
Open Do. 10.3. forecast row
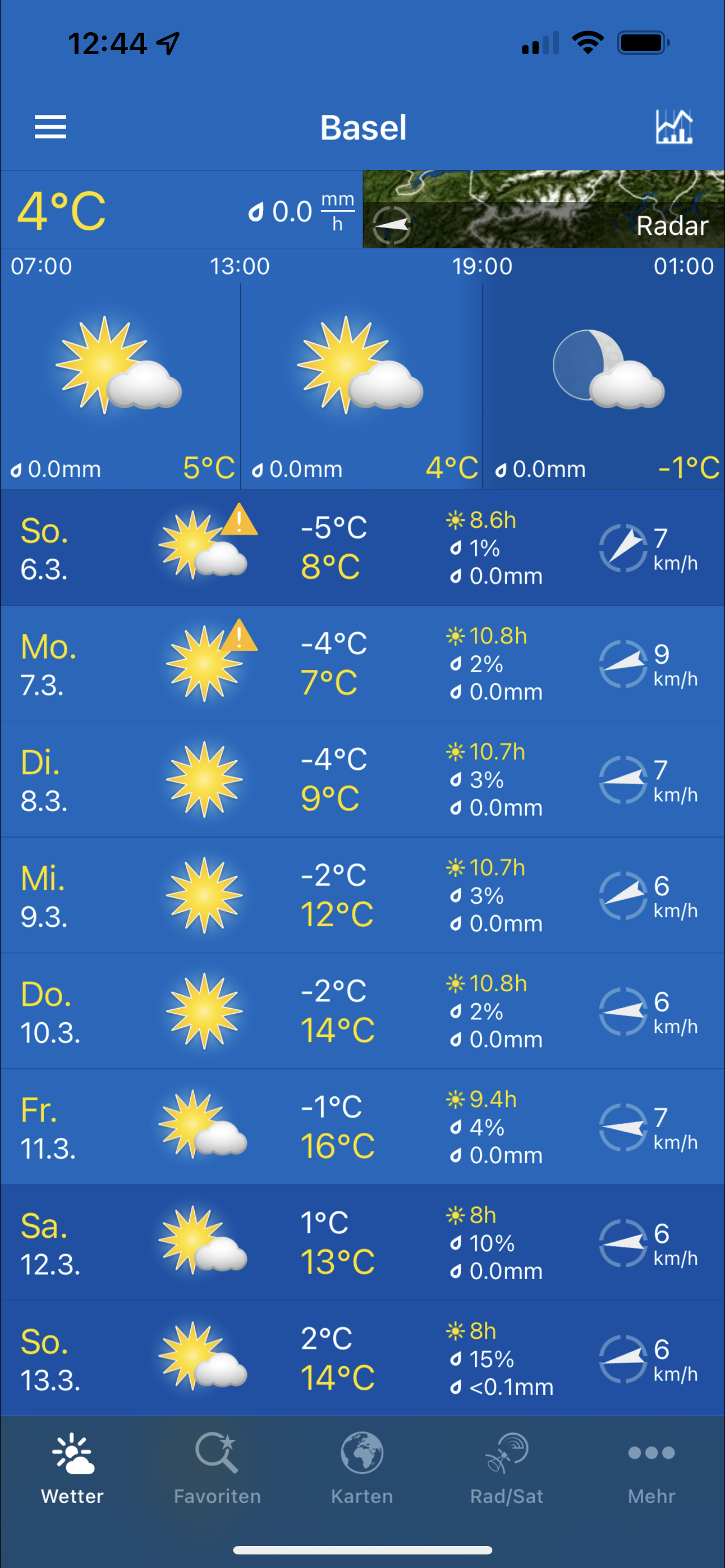click(x=362, y=1010)
